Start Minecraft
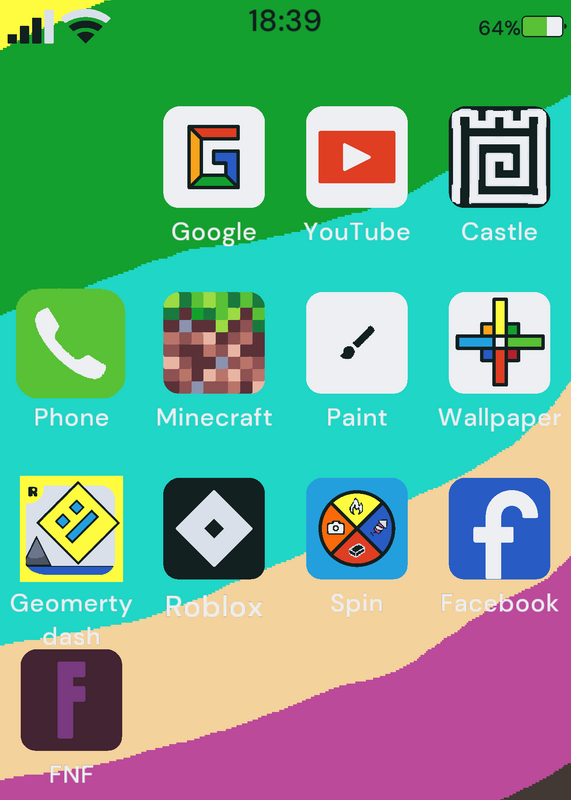Image resolution: width=571 pixels, height=800 pixels. (x=214, y=343)
